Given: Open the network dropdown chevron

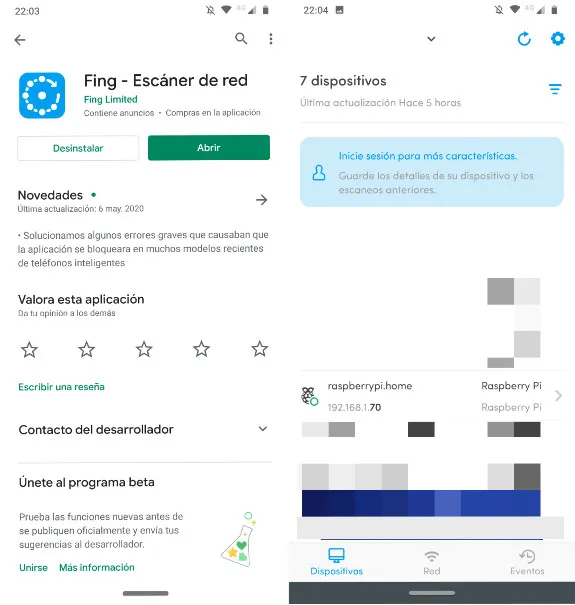Looking at the screenshot, I should 431,39.
